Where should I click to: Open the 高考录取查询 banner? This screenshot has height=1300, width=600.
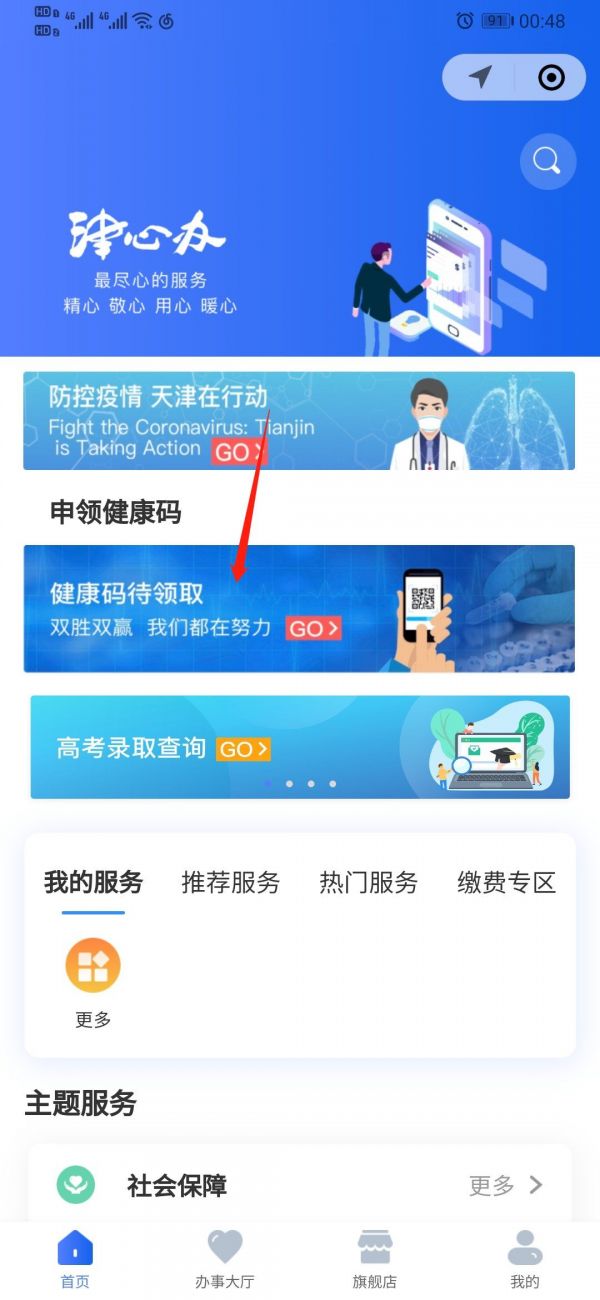pyautogui.click(x=299, y=747)
